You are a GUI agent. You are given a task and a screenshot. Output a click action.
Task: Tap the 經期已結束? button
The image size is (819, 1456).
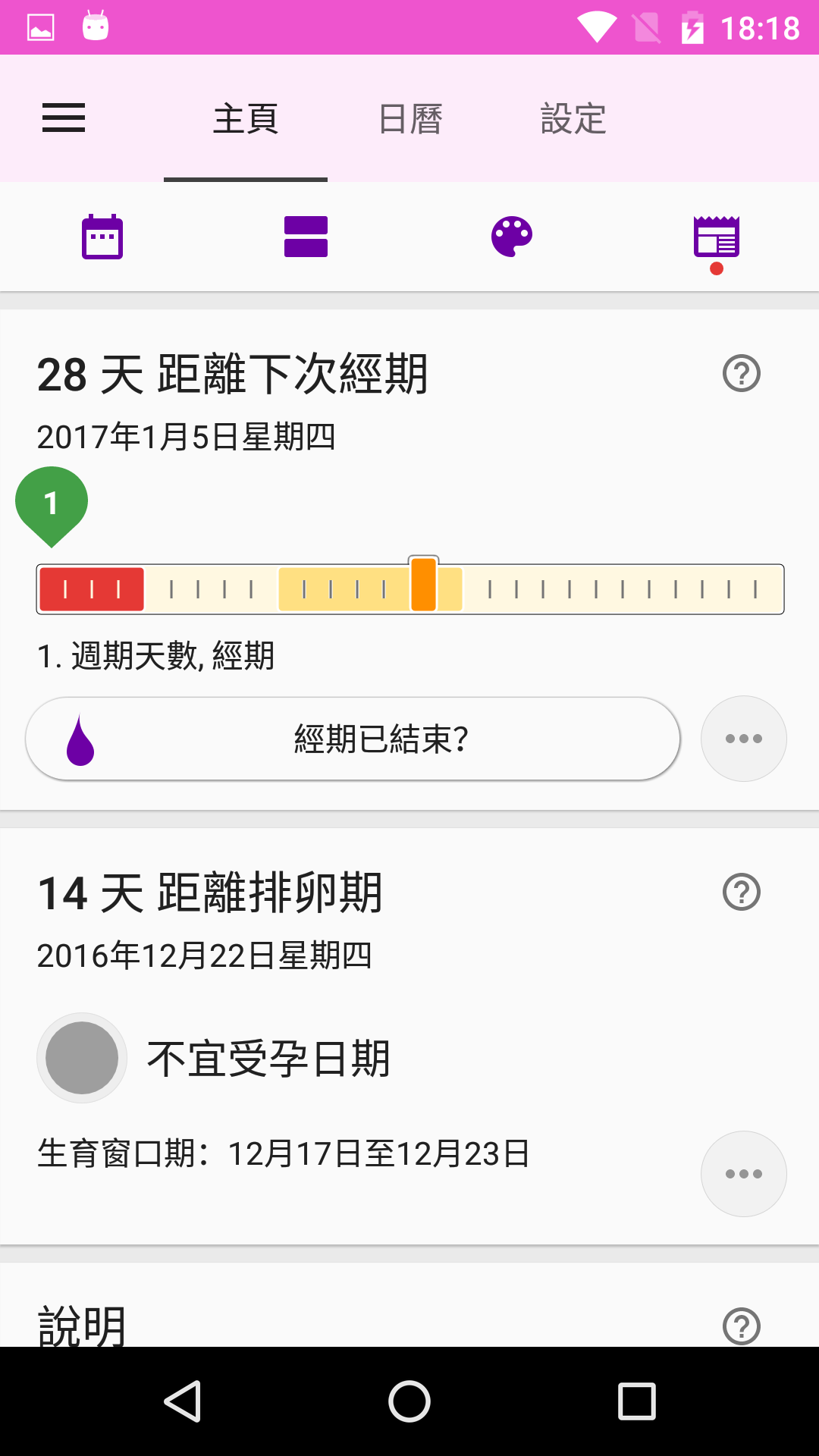pos(353,739)
